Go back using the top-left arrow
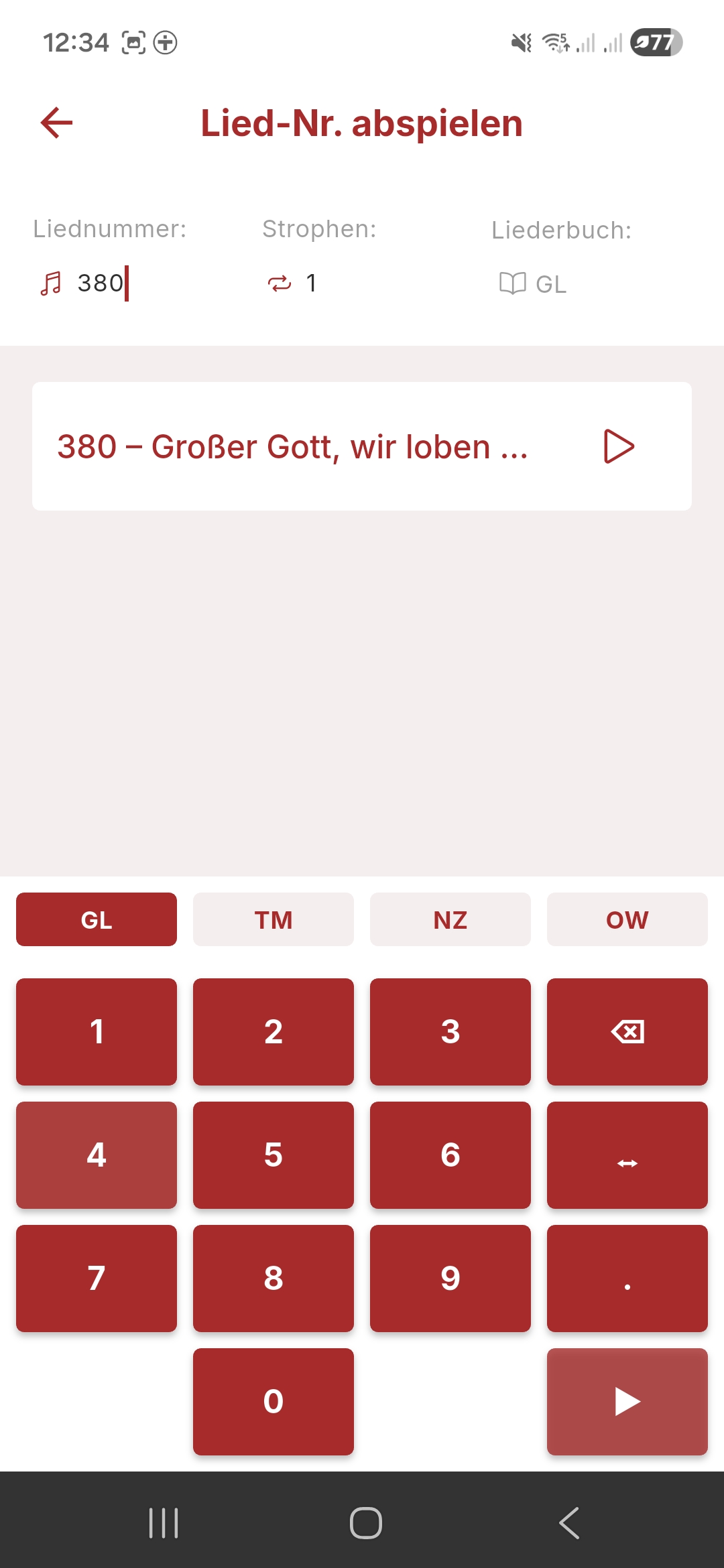The height and width of the screenshot is (1568, 724). tap(57, 123)
